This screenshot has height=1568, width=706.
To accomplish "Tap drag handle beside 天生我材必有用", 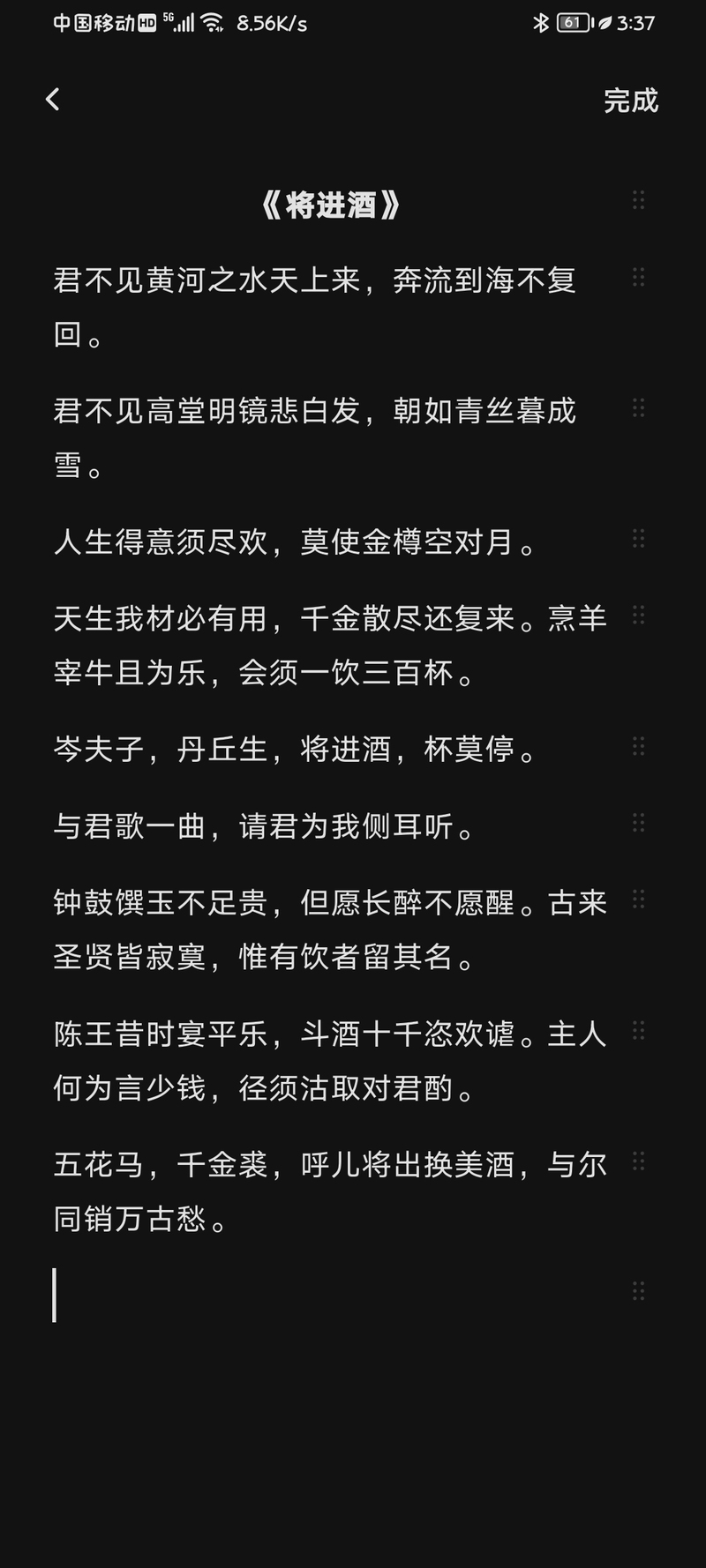I will [639, 615].
